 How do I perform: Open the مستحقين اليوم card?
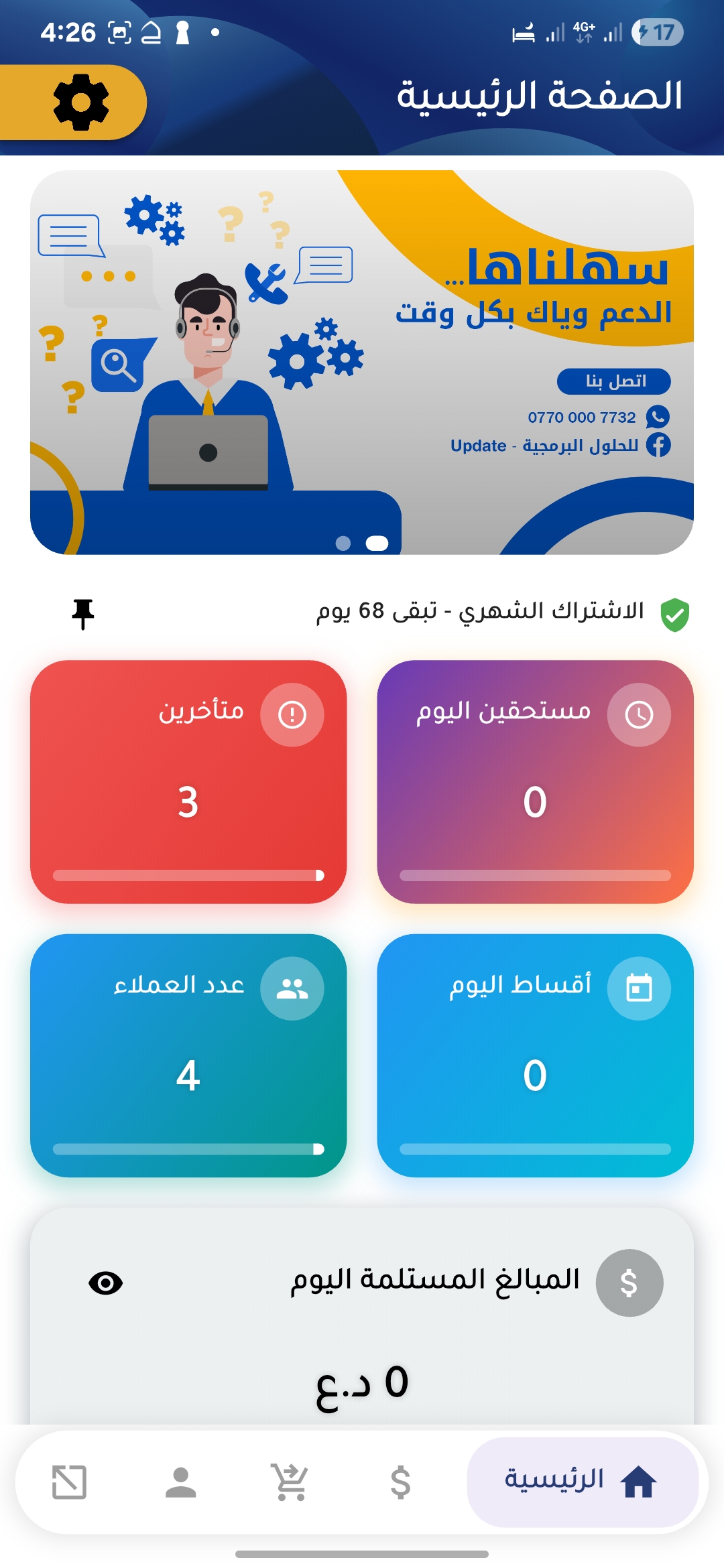click(x=535, y=781)
